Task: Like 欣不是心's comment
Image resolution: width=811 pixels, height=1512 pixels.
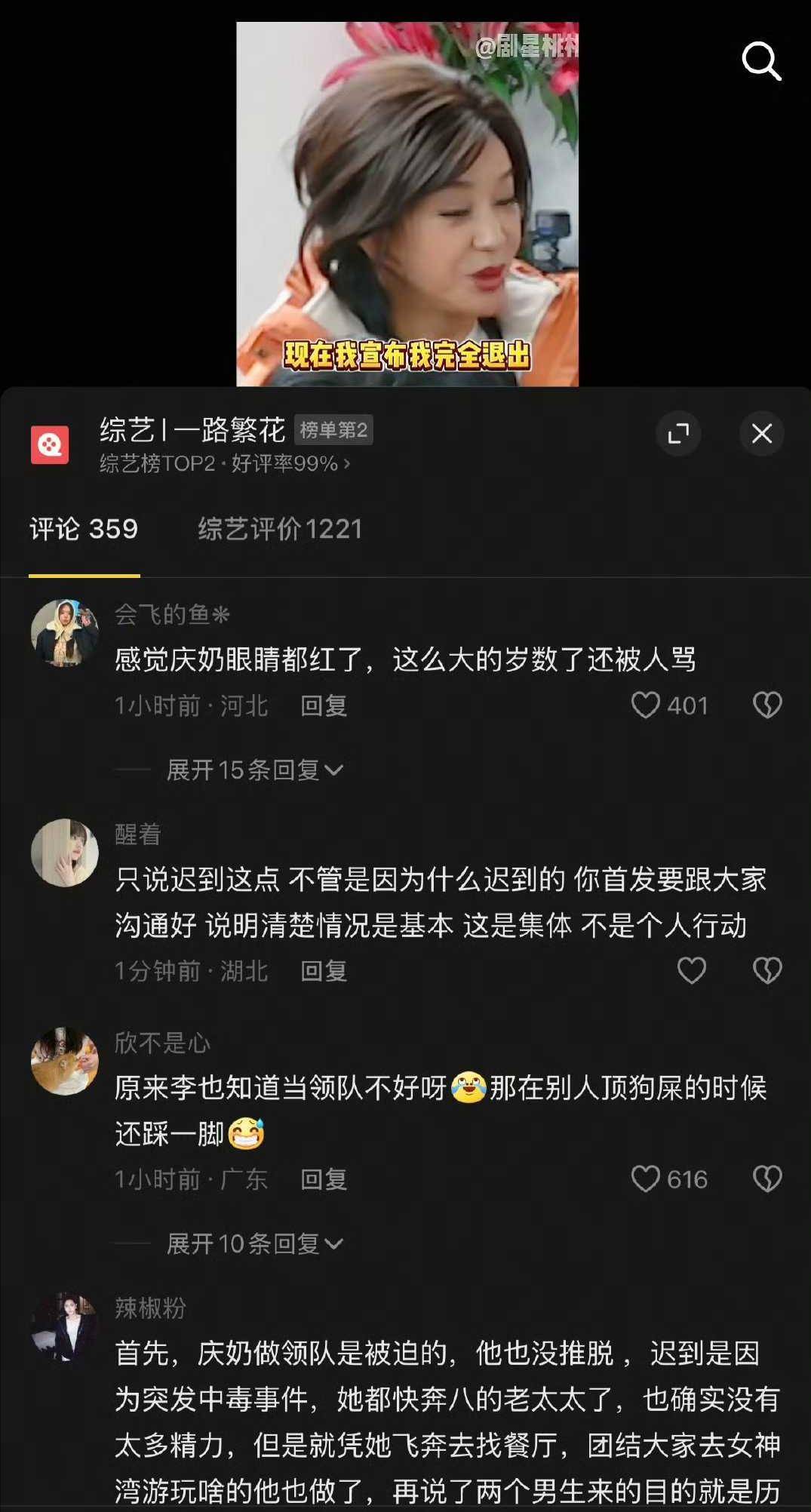Action: 646,1179
